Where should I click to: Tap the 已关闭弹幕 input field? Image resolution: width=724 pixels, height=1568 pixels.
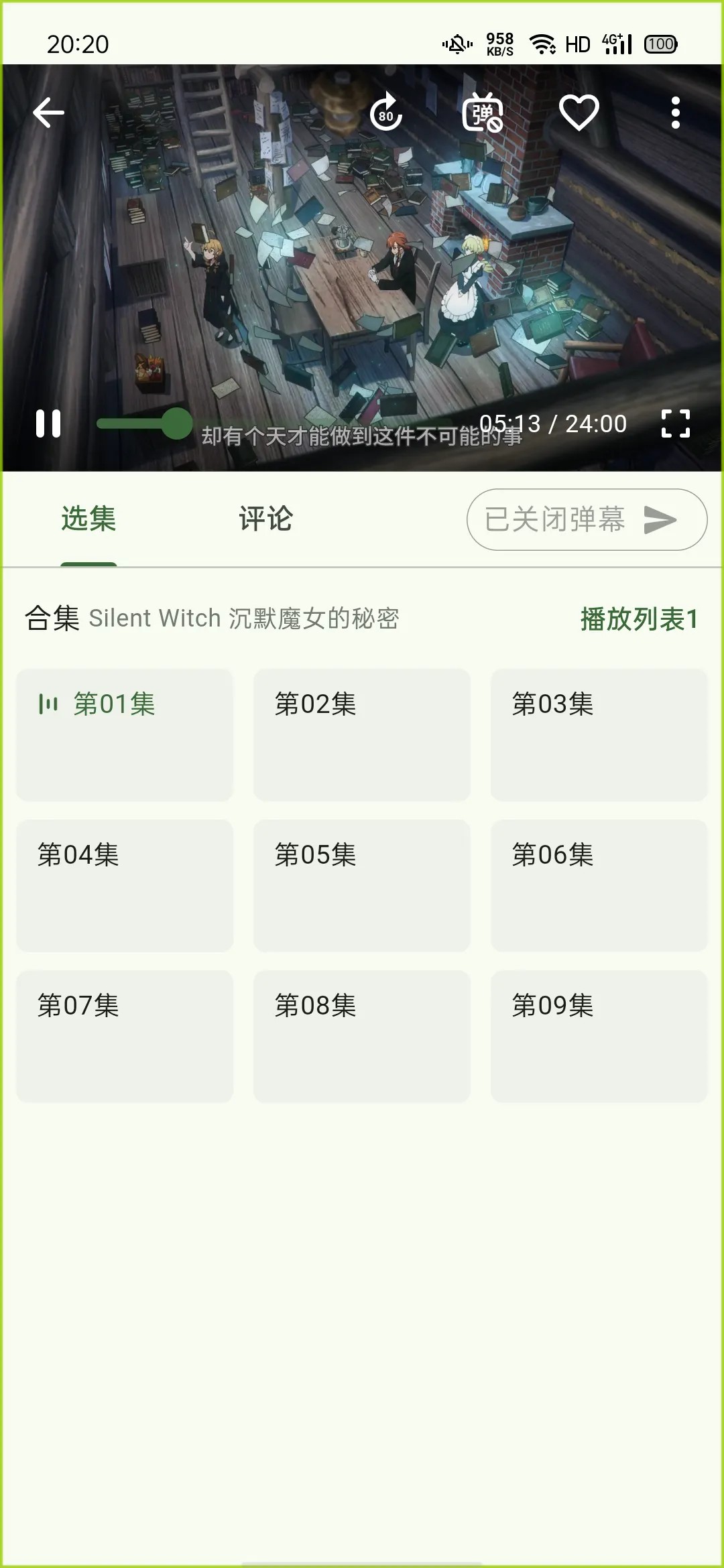556,520
